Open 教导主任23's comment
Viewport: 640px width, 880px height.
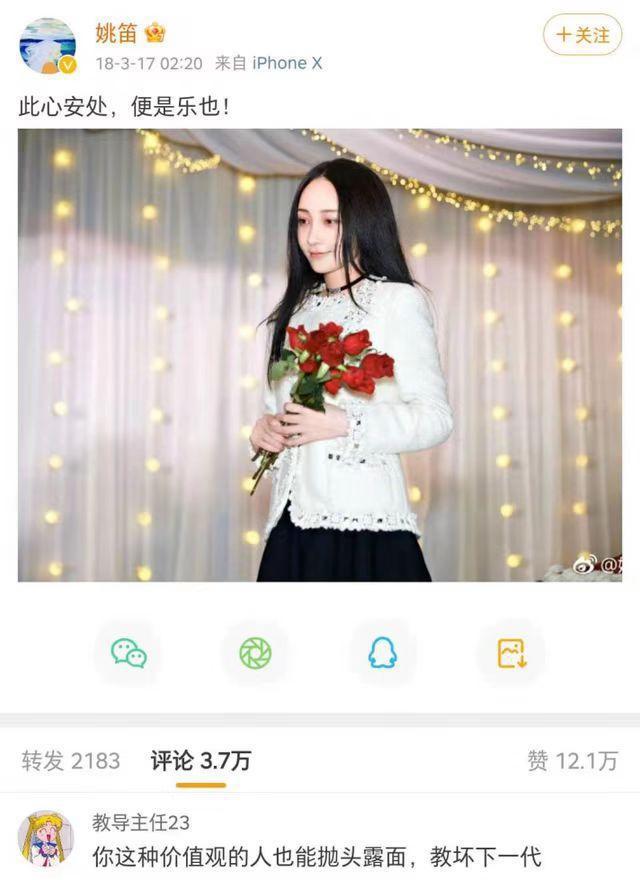(x=316, y=857)
